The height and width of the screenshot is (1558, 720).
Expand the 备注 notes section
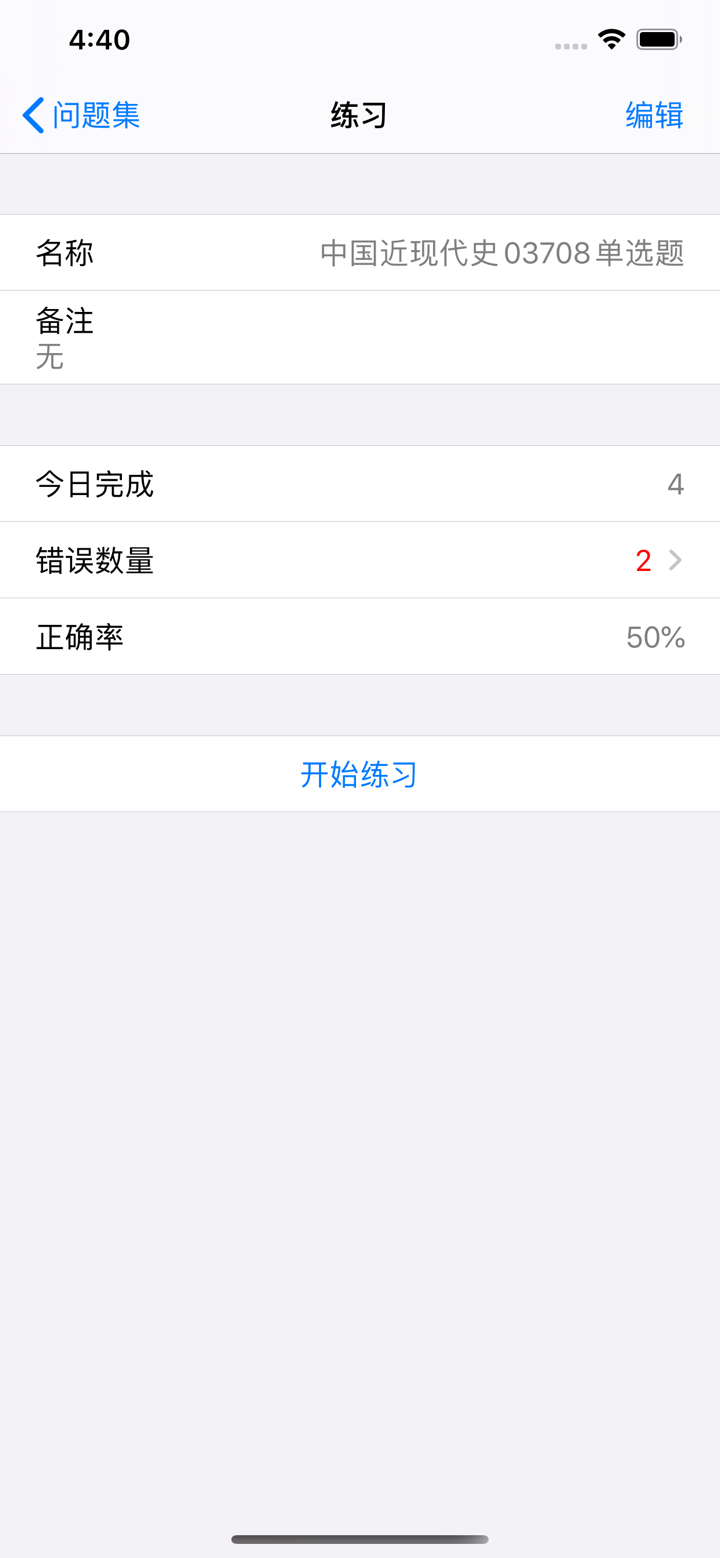[x=360, y=337]
